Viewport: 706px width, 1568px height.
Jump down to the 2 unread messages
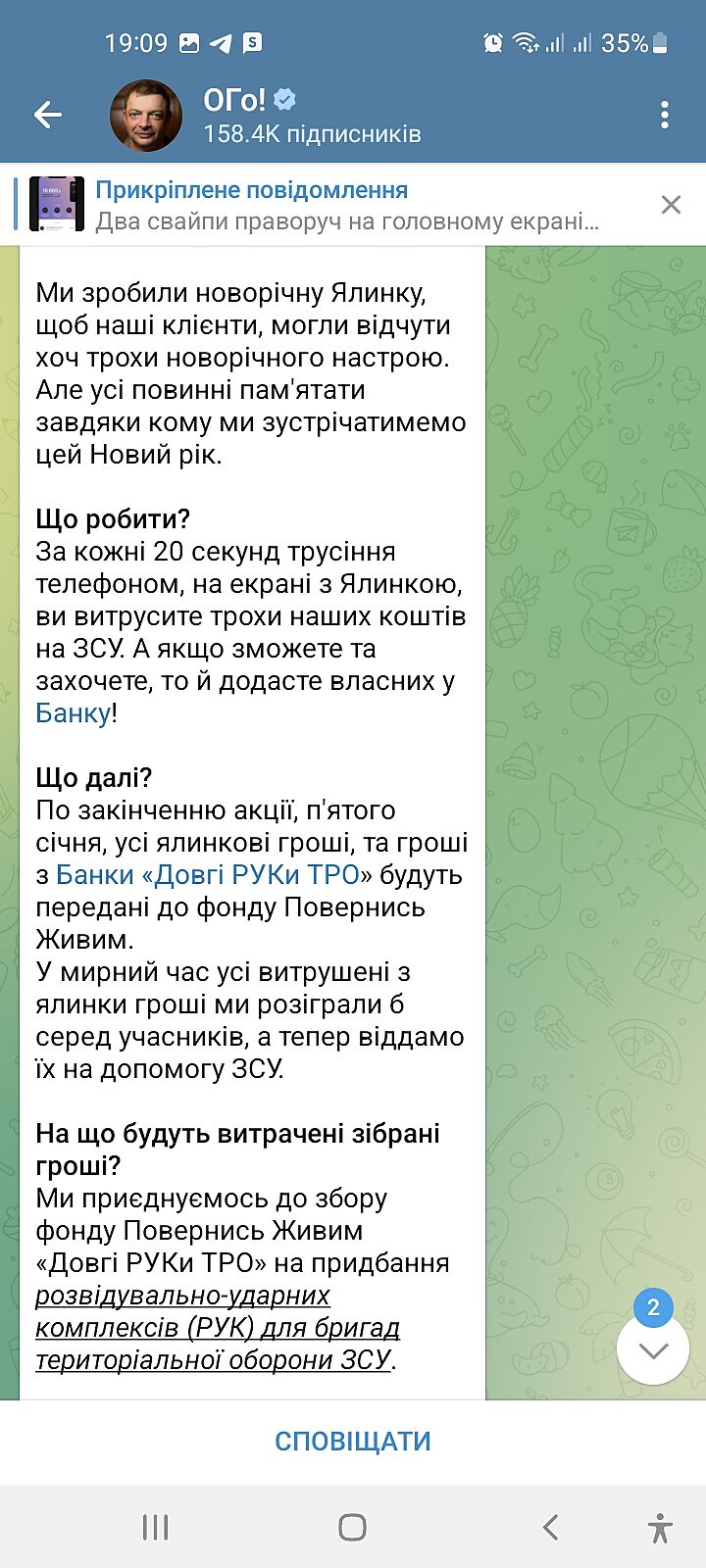pos(652,1348)
